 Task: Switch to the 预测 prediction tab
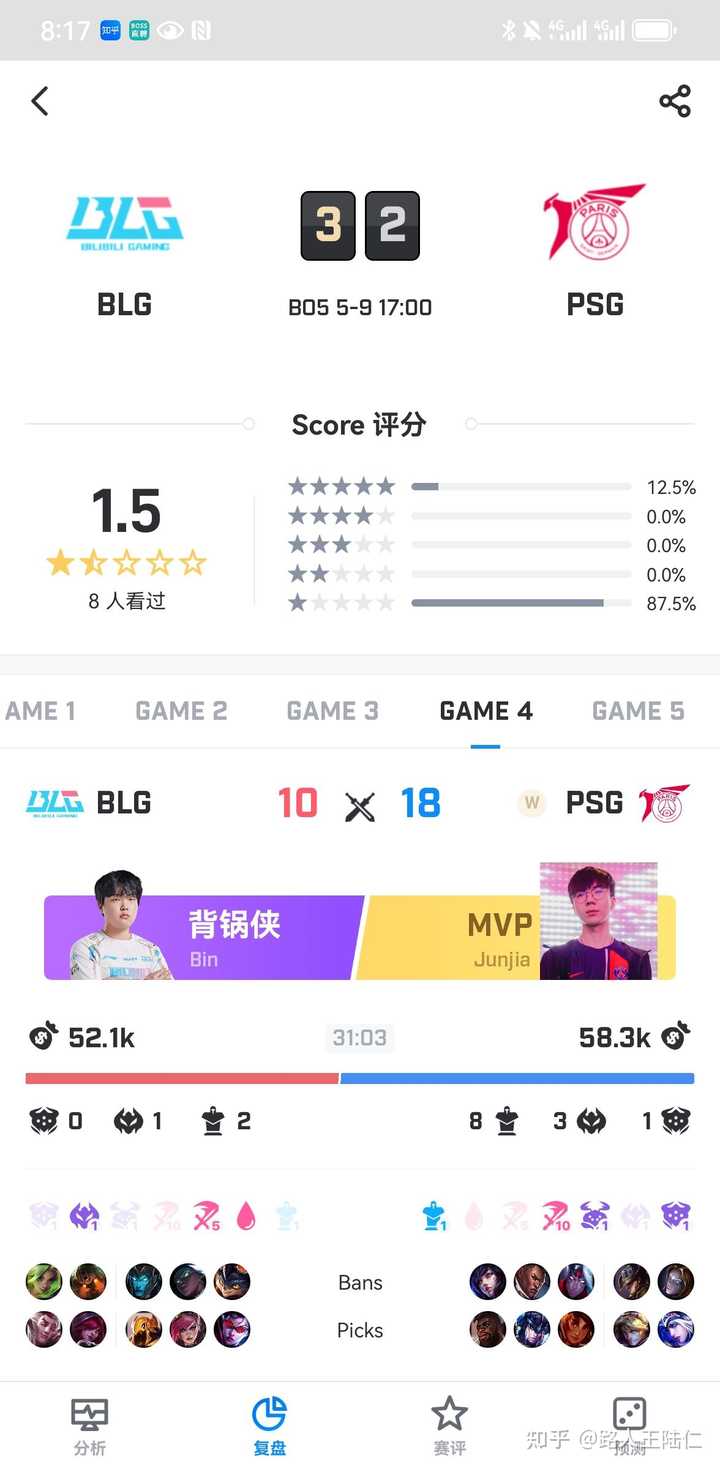629,1425
